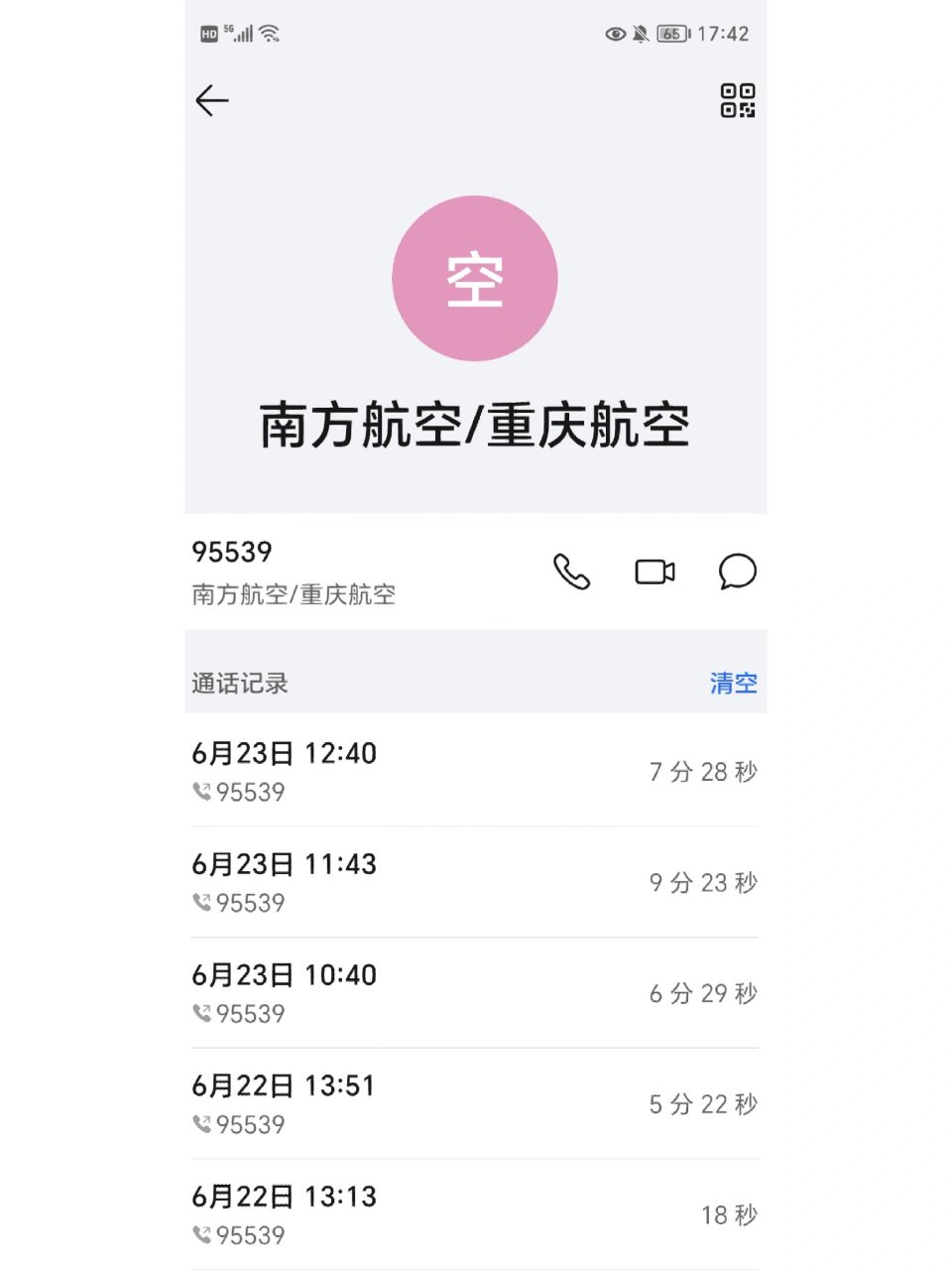Tap the muted notification bell icon

(639, 33)
